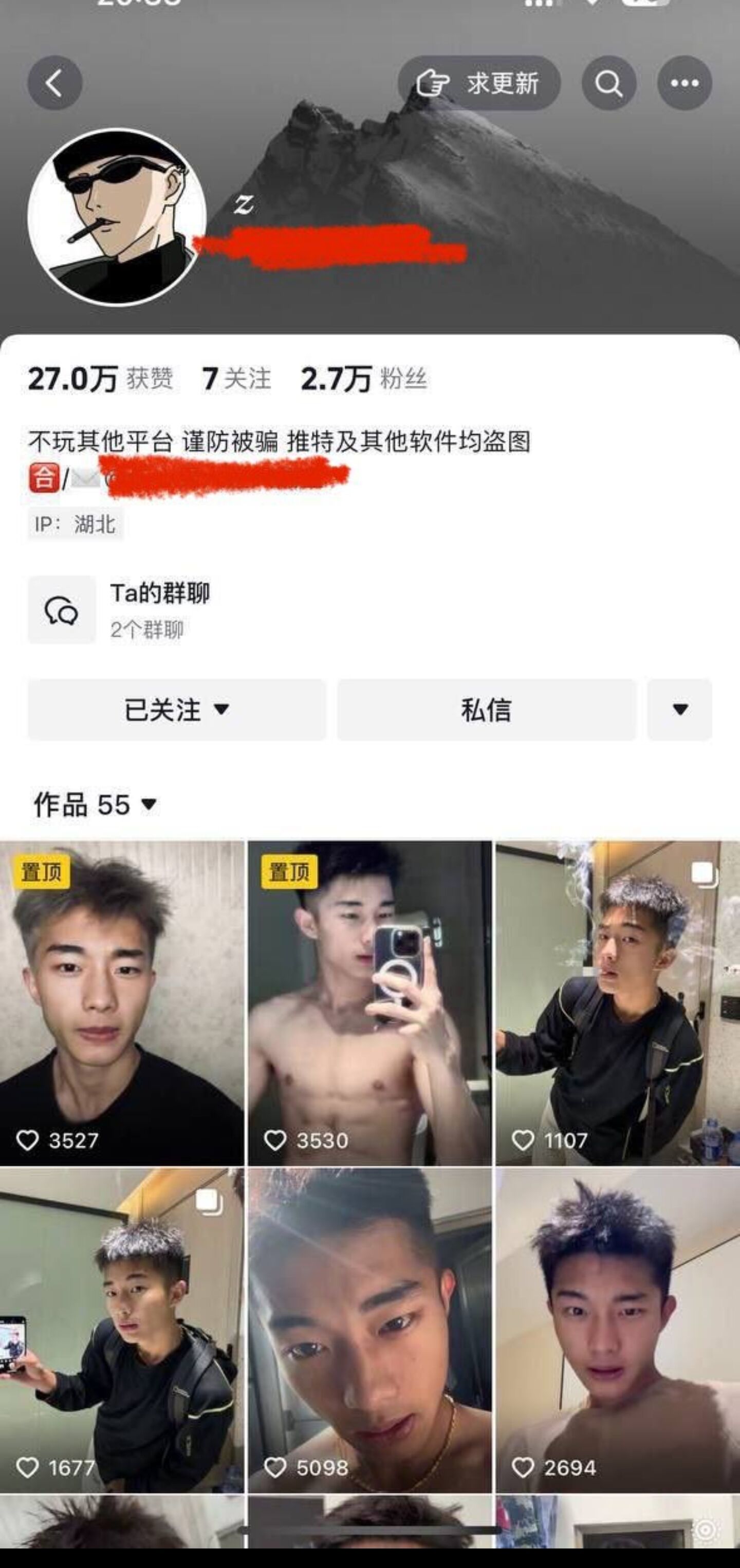740x1568 pixels.
Task: Open the pinned post with 3530 likes
Action: coord(369,1003)
